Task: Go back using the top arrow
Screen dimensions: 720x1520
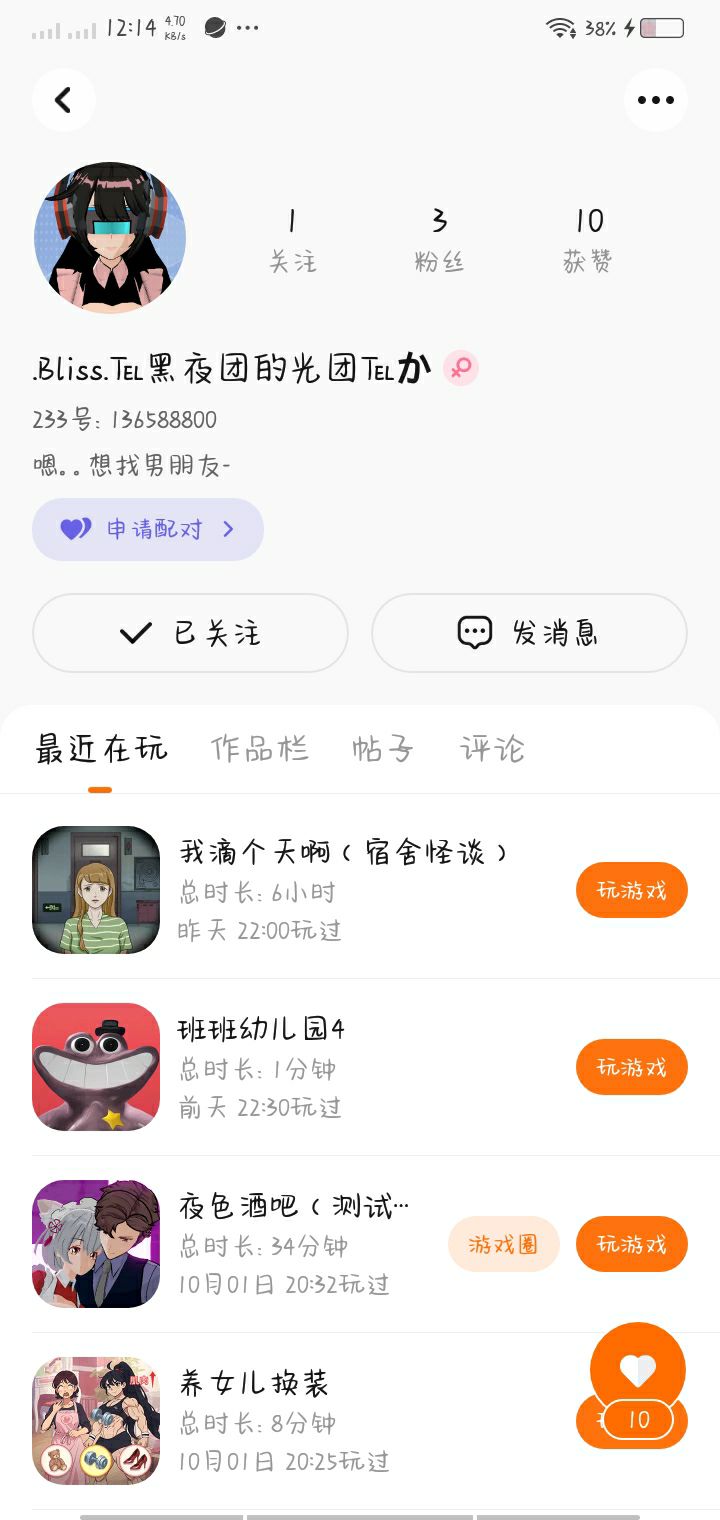Action: point(63,100)
